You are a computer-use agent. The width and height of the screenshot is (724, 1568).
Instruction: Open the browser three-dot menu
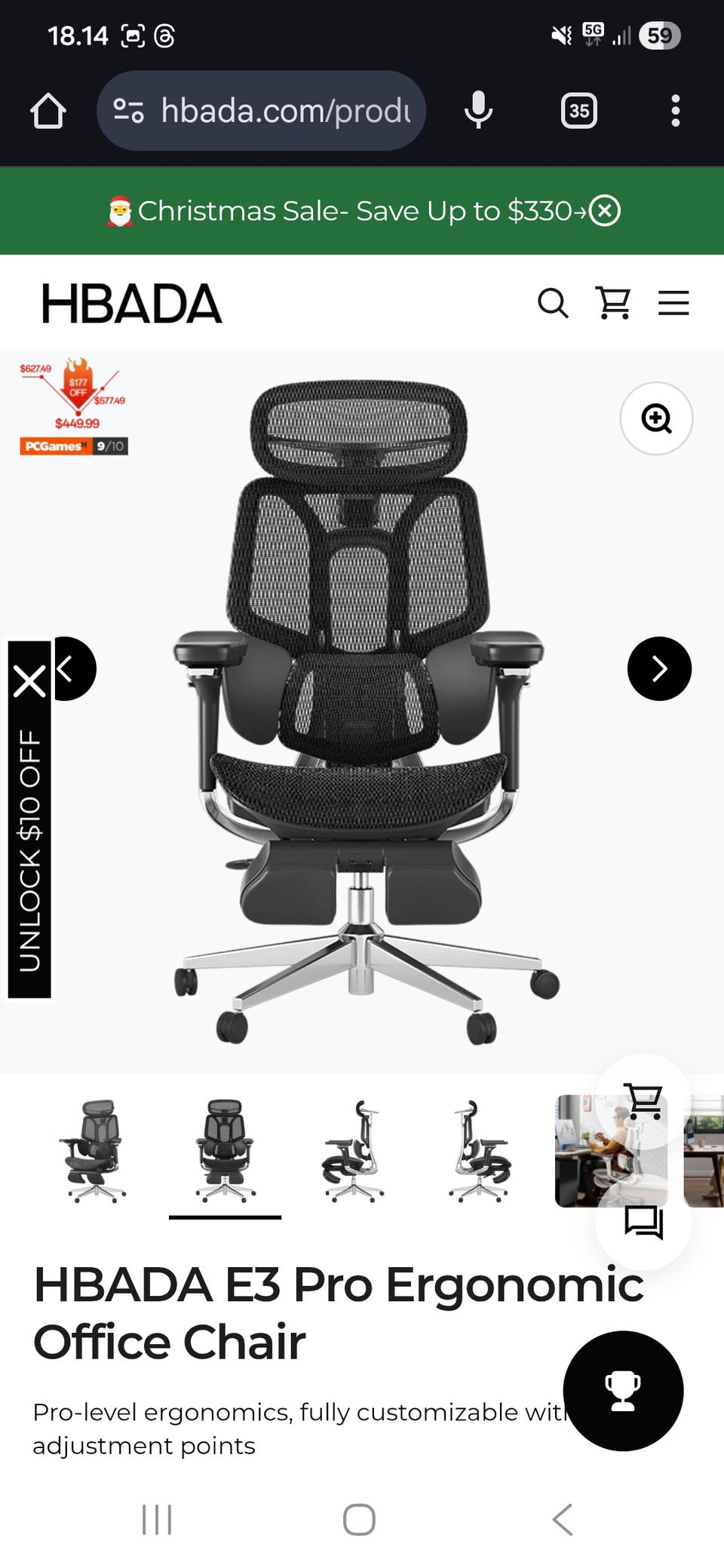coord(676,111)
